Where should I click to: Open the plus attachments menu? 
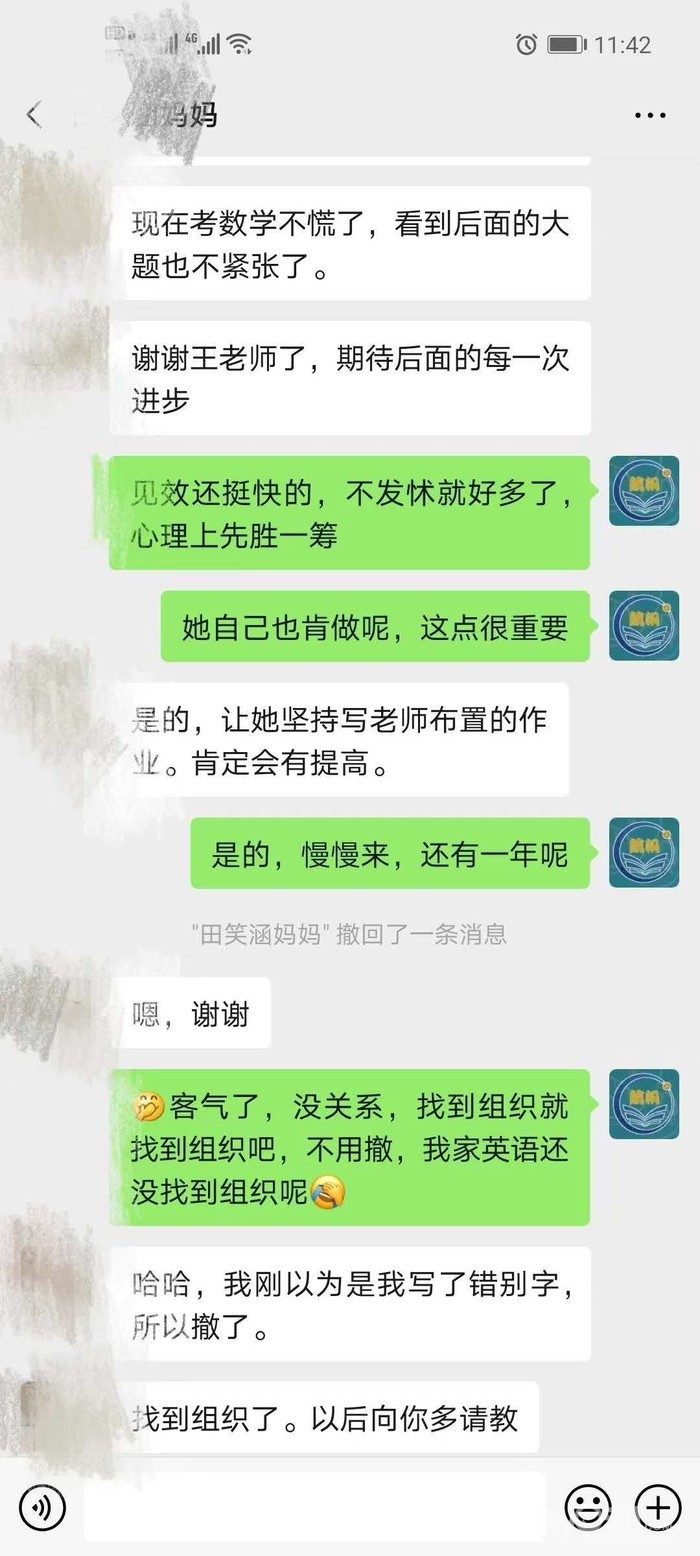(x=658, y=1507)
